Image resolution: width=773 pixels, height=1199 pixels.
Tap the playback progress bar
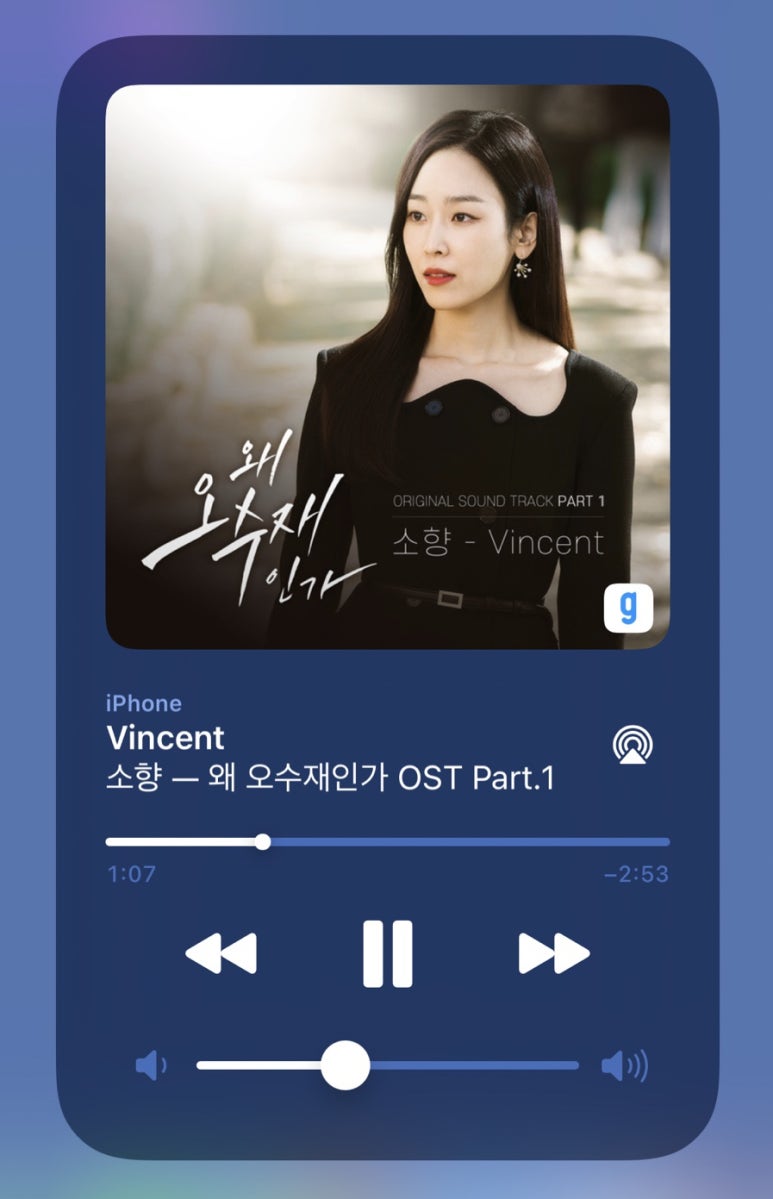pos(387,842)
